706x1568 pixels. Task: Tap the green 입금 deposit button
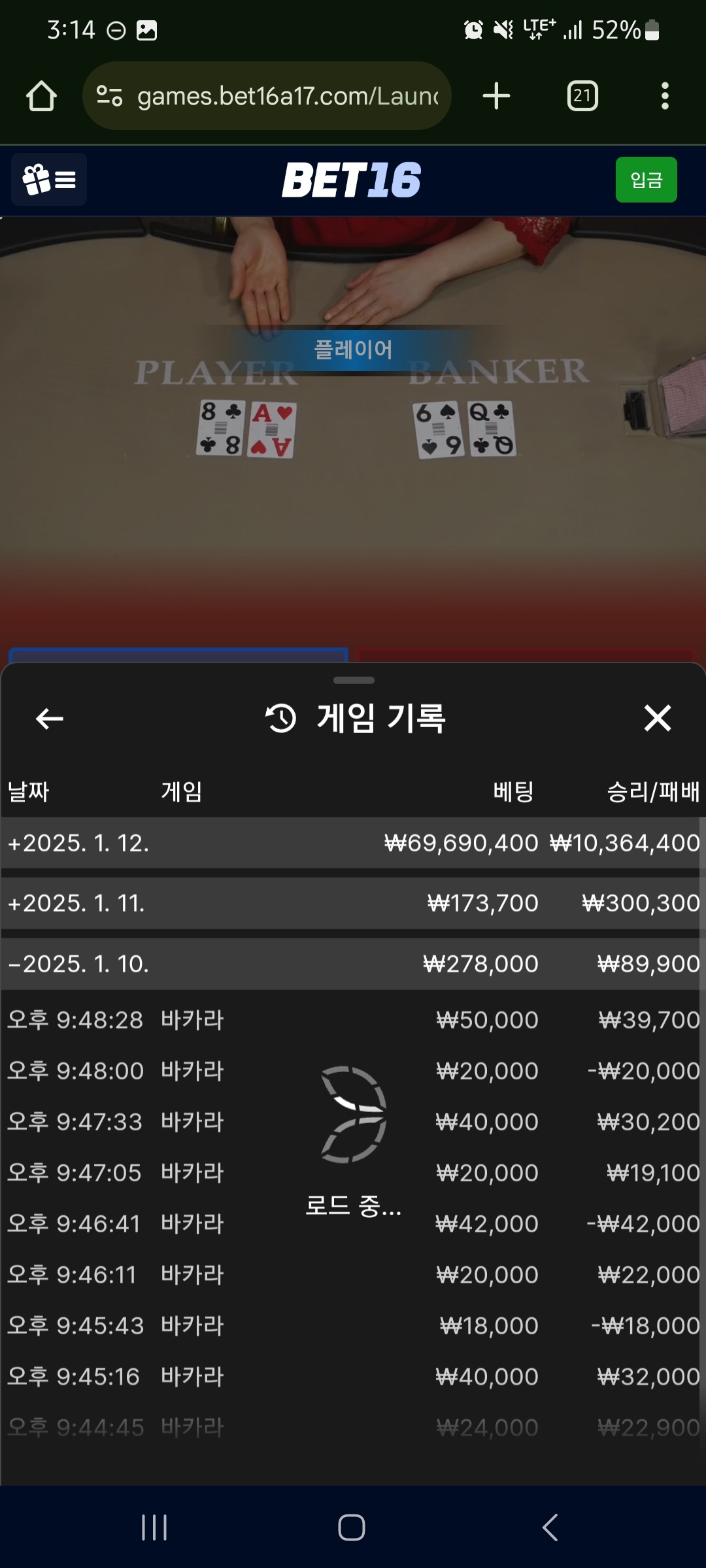click(646, 180)
